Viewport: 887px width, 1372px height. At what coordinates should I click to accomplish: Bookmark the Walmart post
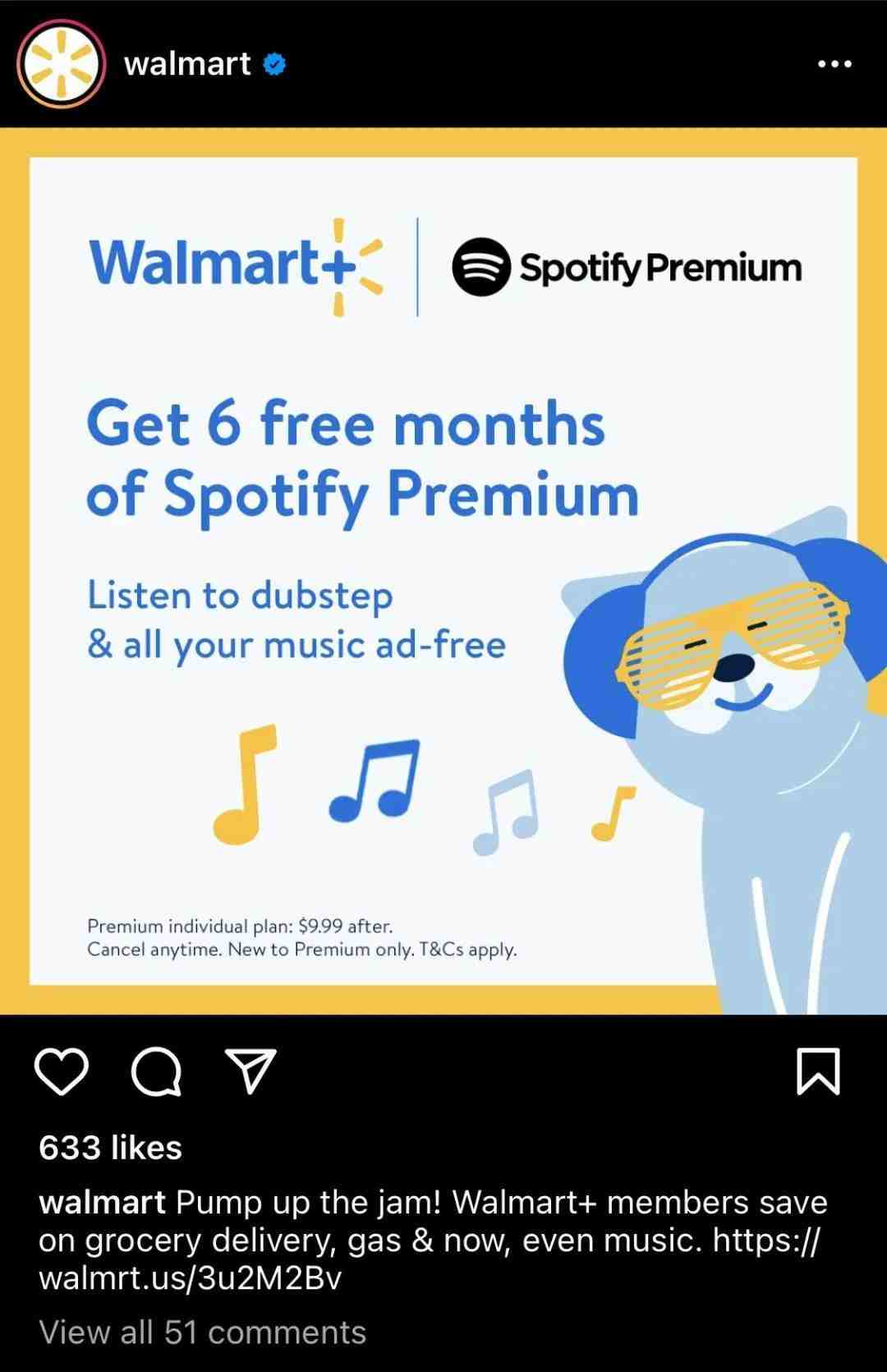point(818,1071)
